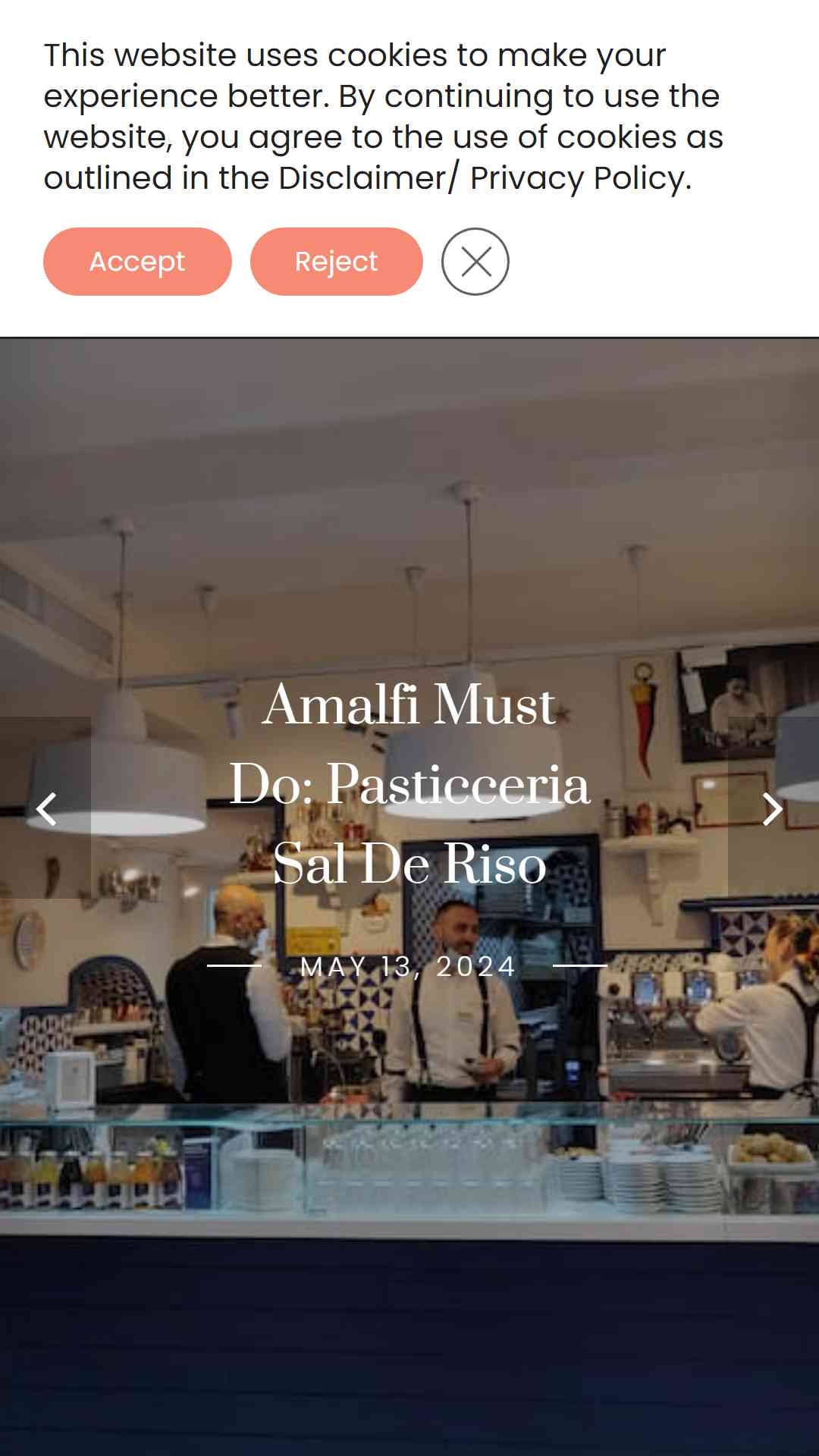Image resolution: width=819 pixels, height=1456 pixels.
Task: Reject the cookies
Action: 336,262
